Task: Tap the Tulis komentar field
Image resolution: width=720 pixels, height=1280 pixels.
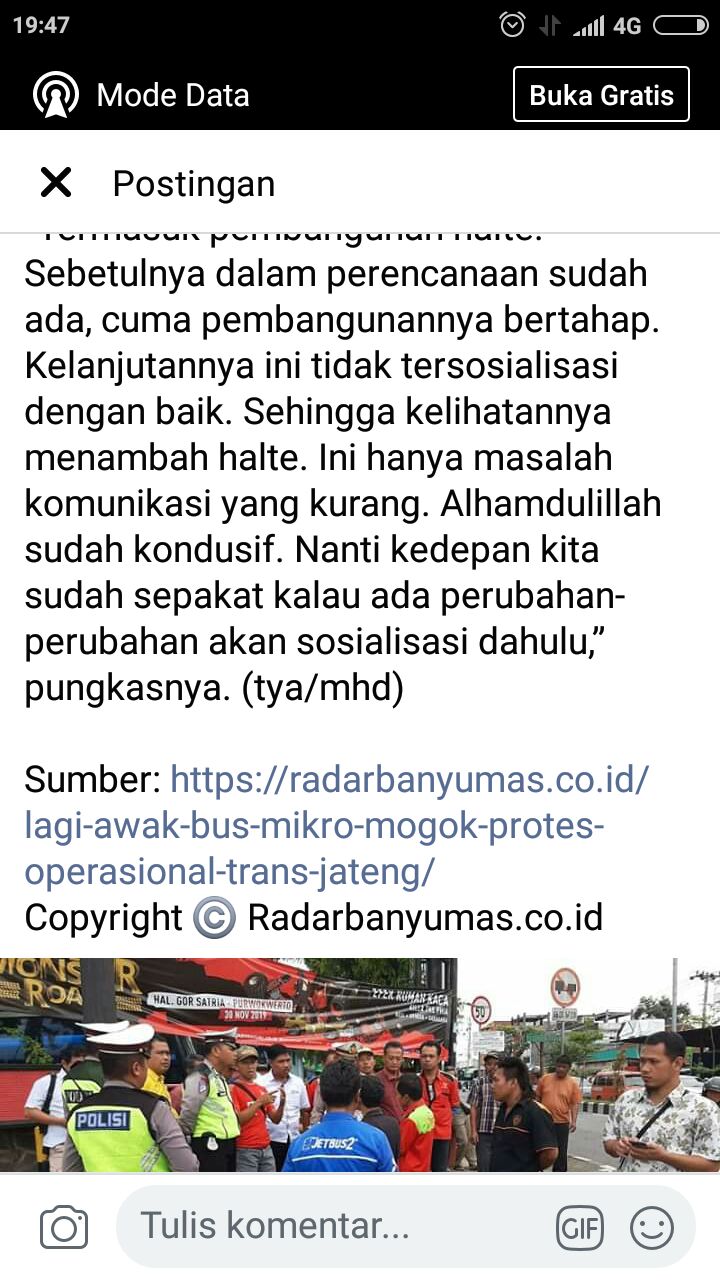Action: [x=330, y=1227]
